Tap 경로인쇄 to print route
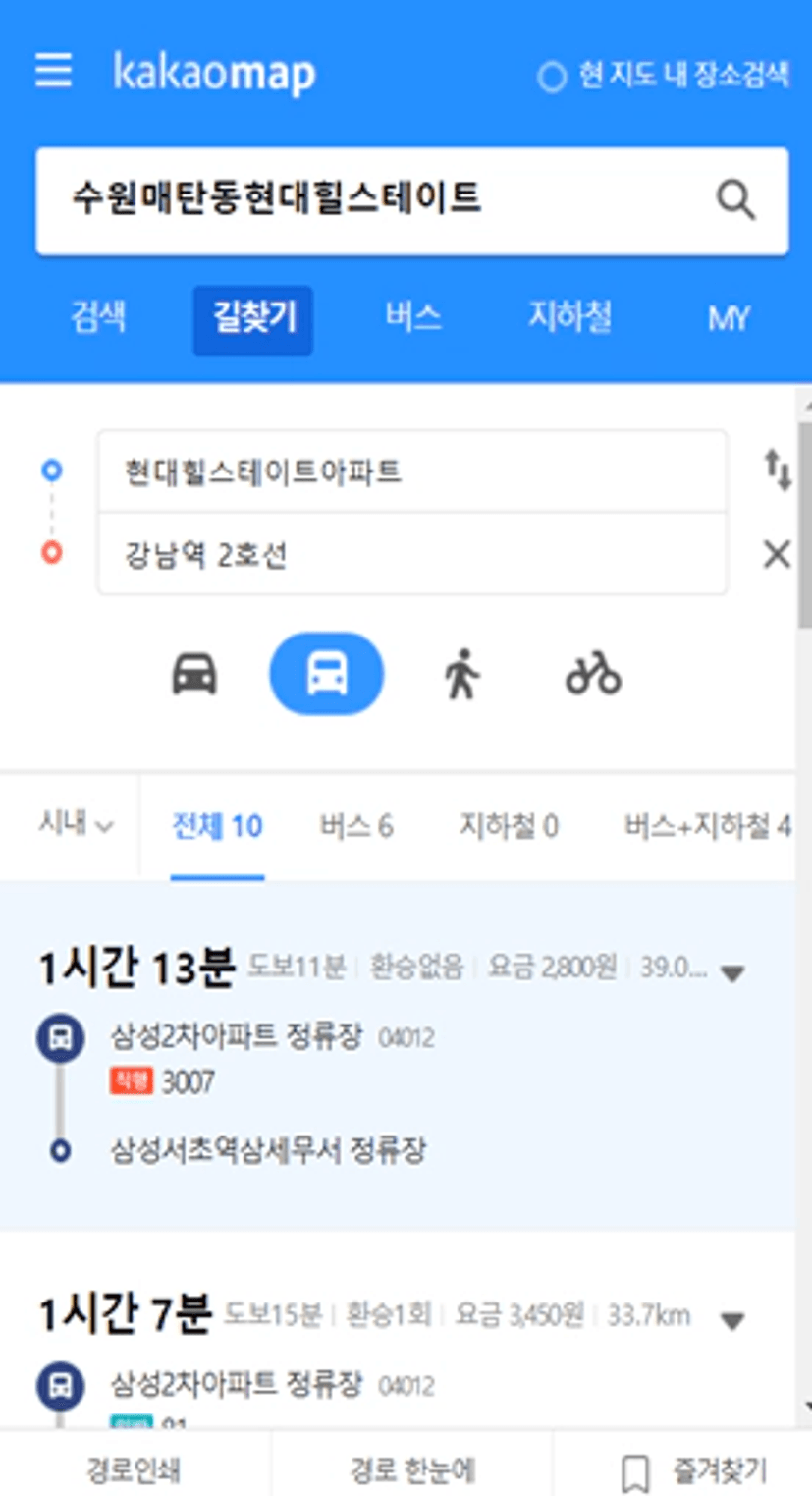The height and width of the screenshot is (1496, 812). [134, 1470]
